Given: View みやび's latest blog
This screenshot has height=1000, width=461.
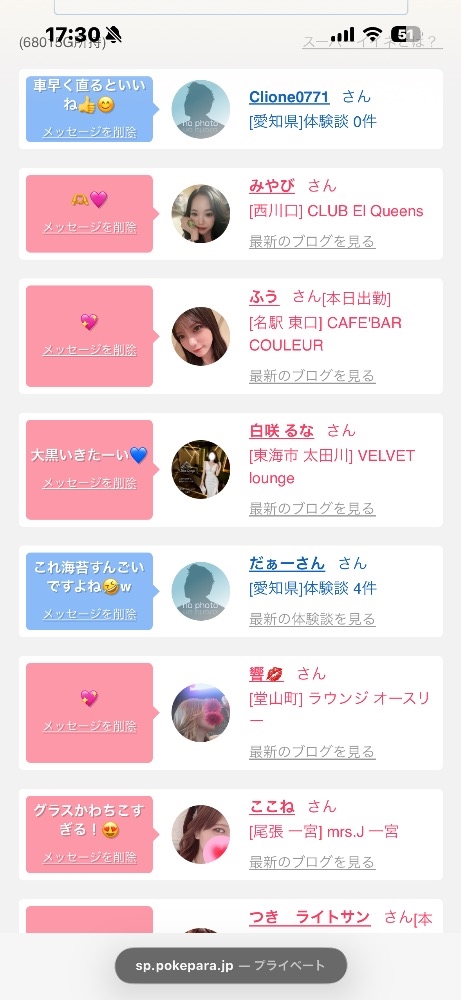Looking at the screenshot, I should click(312, 242).
